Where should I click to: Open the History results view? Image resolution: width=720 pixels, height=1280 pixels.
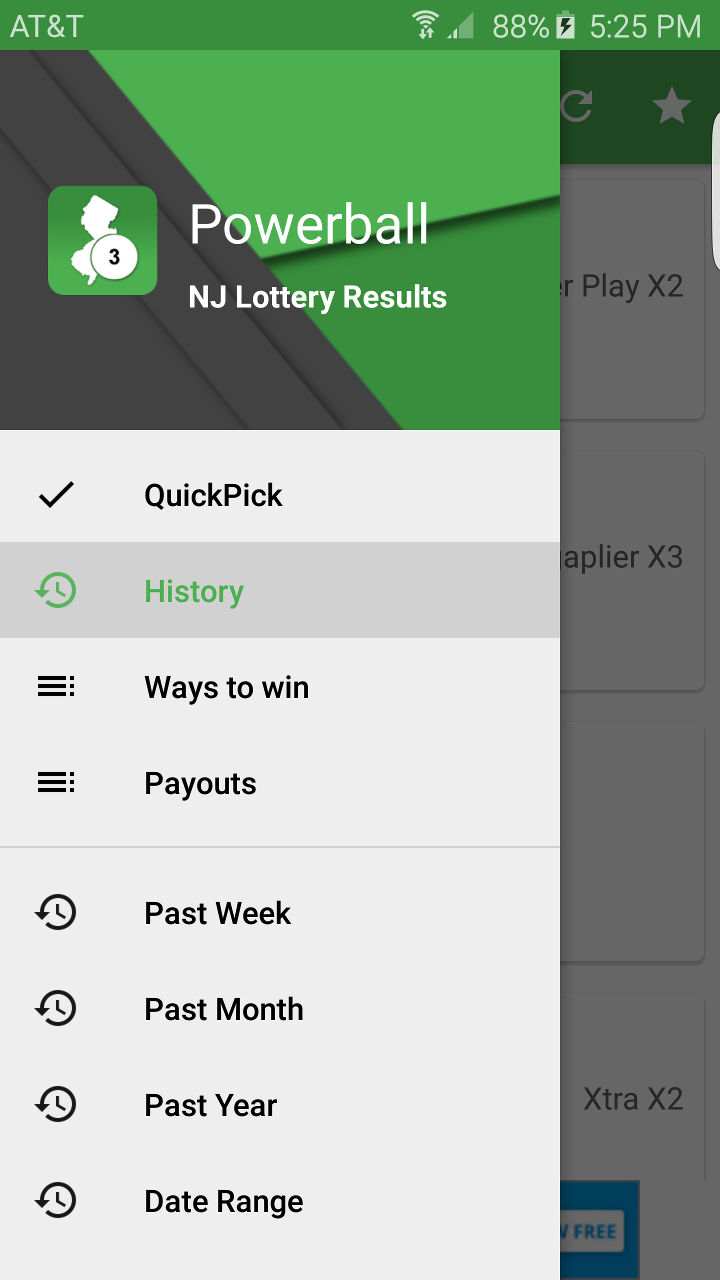(193, 590)
